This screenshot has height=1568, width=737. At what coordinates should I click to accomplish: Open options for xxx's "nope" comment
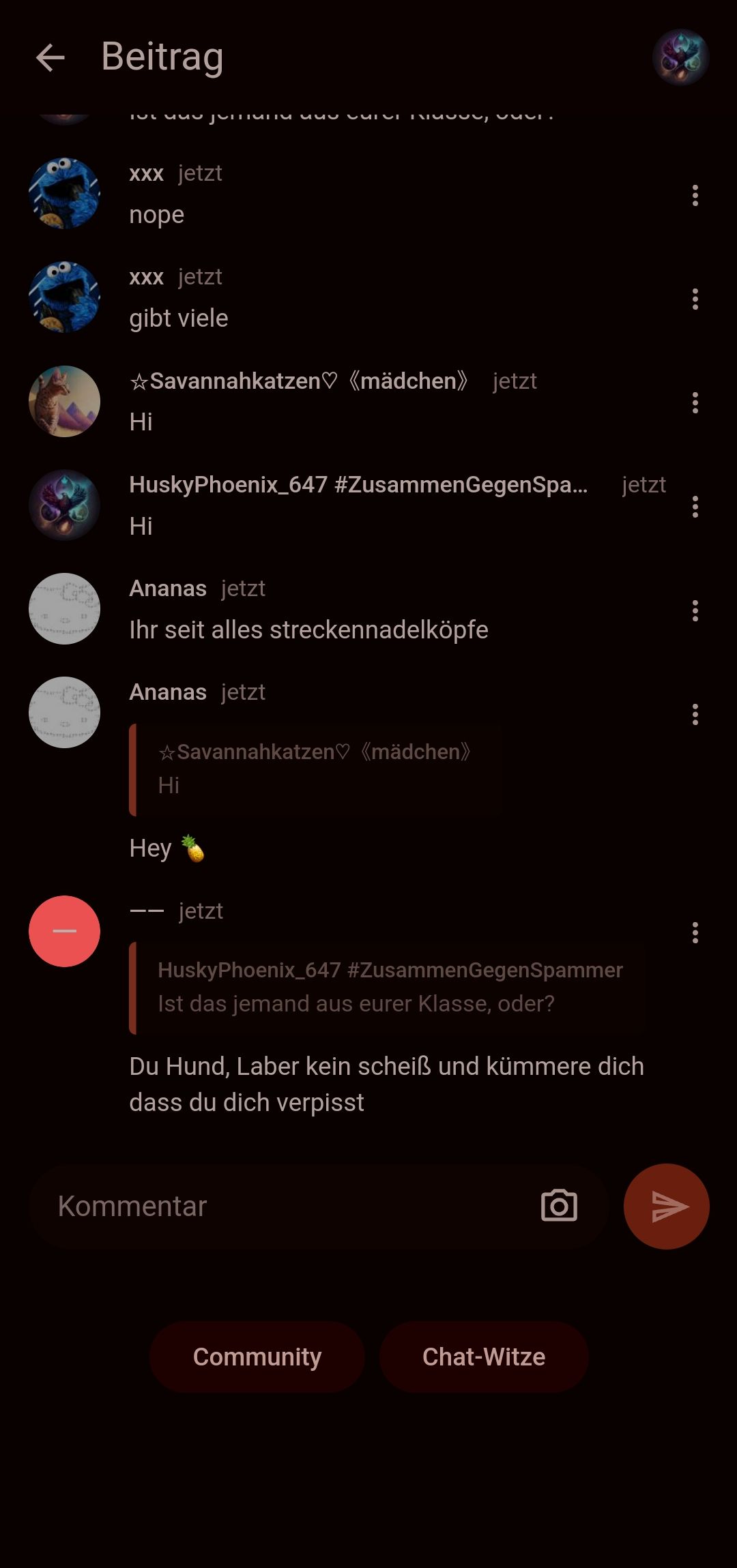click(x=695, y=196)
